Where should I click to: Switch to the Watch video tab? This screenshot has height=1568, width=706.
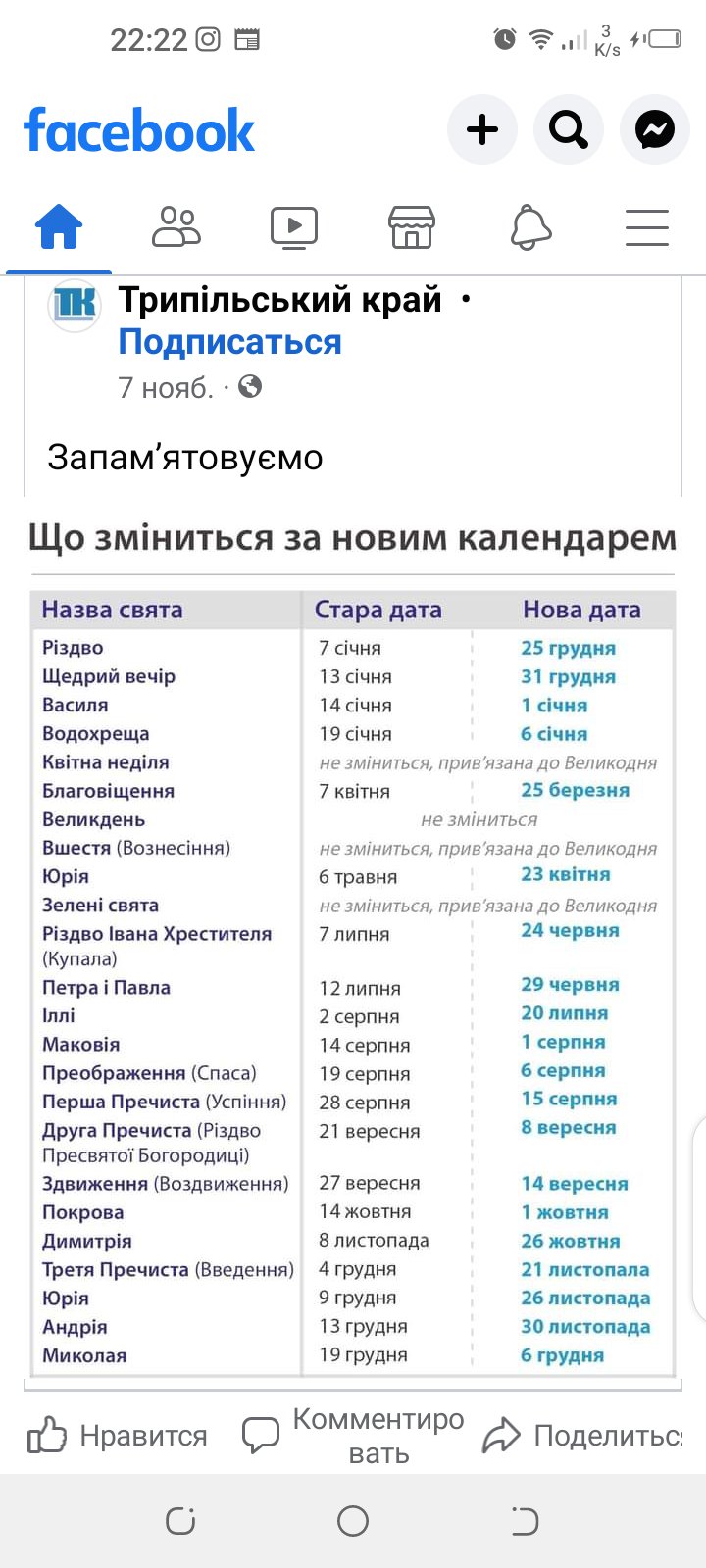[x=294, y=227]
